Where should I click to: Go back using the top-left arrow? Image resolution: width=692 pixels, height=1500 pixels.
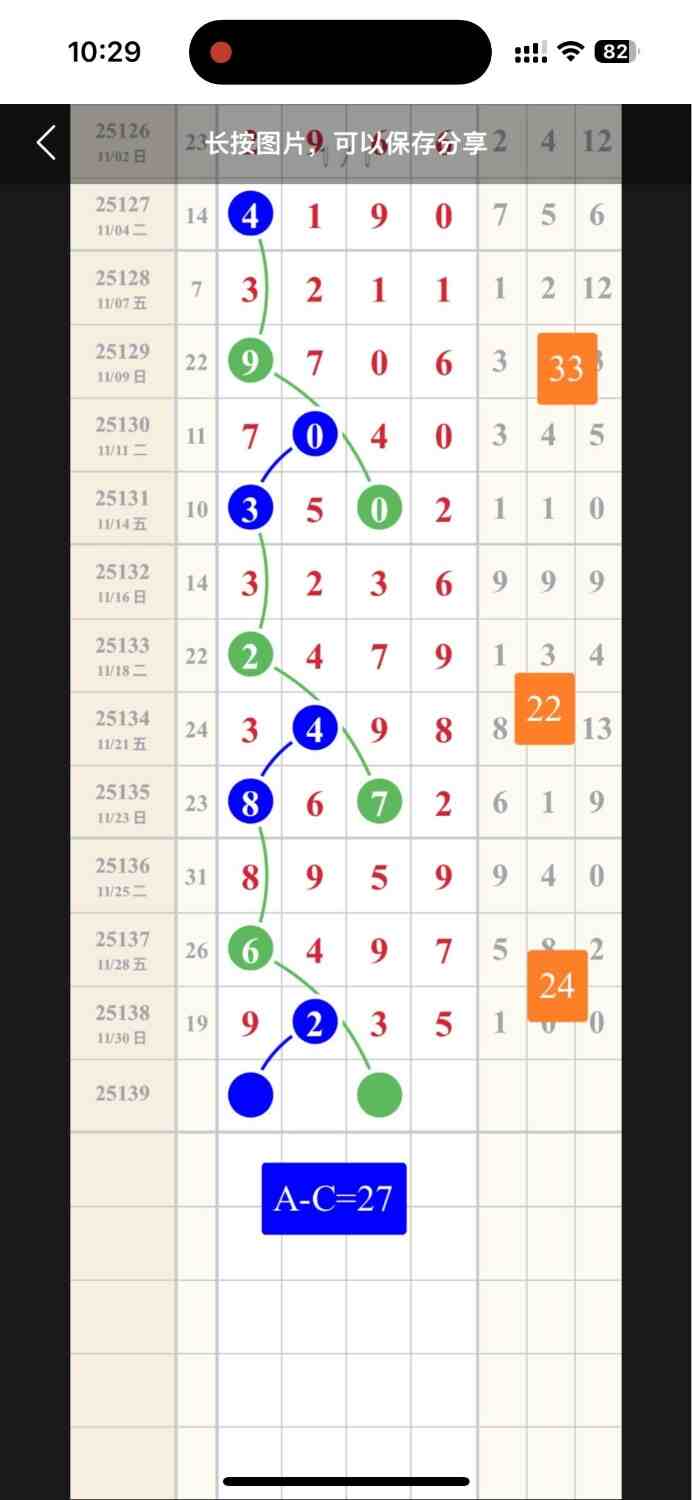point(46,143)
